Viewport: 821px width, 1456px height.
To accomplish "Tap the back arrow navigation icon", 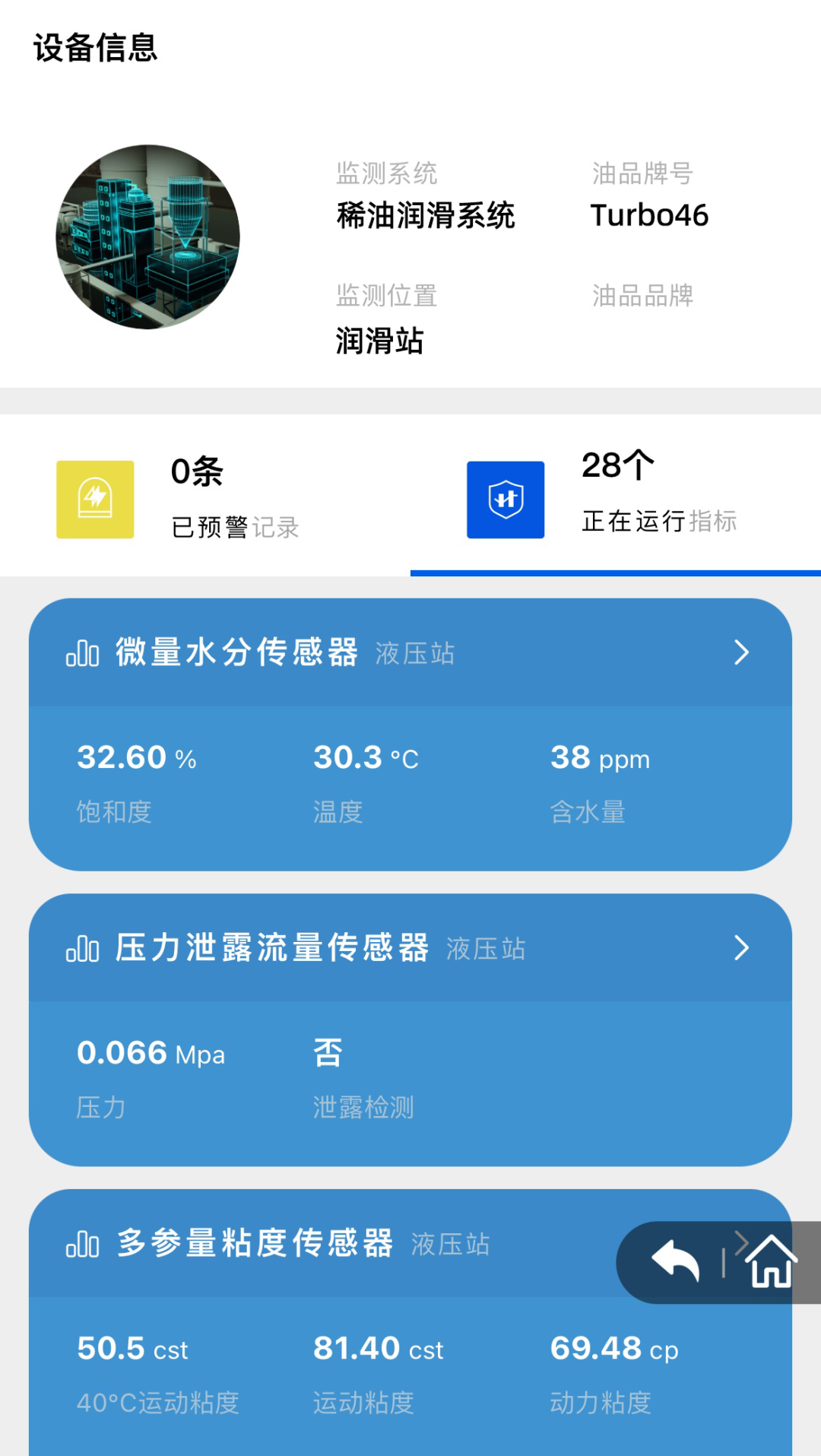I will point(675,1261).
